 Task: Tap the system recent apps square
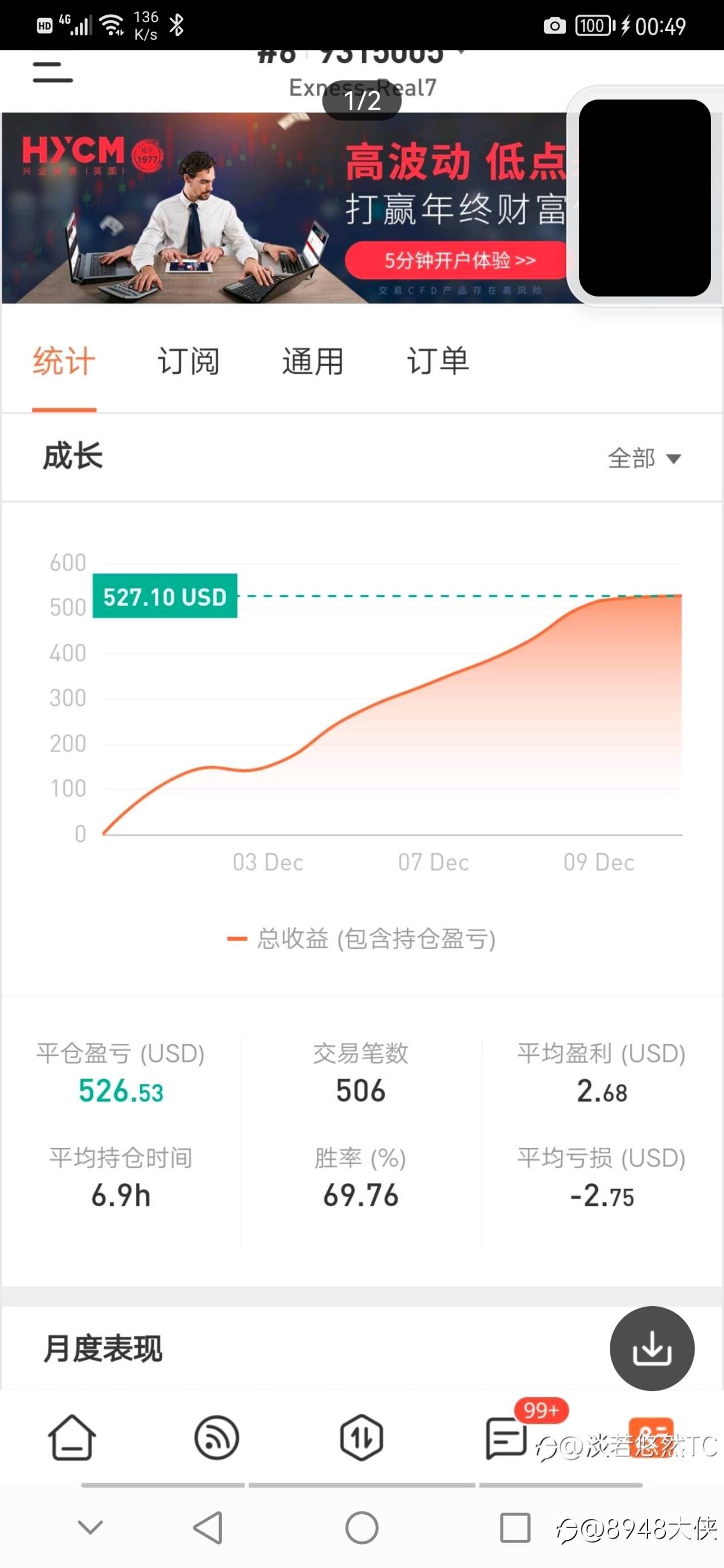tap(515, 1527)
